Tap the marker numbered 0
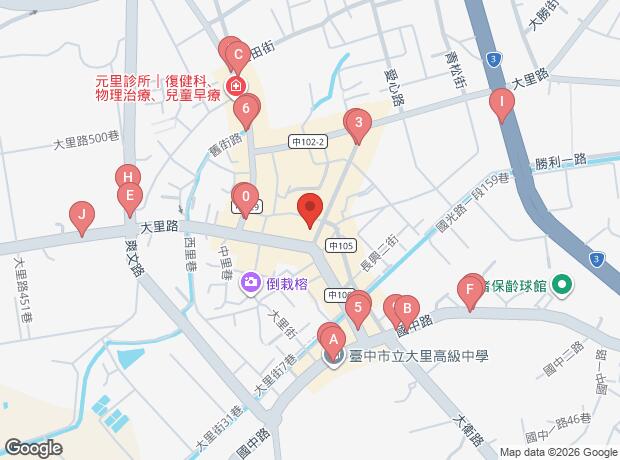This screenshot has height=460, width=620. click(245, 195)
